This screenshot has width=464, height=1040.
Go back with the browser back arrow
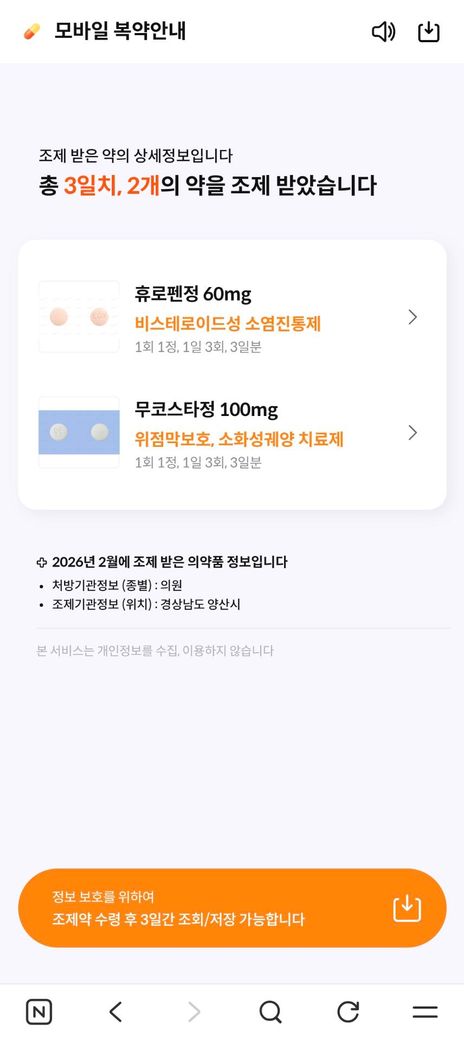tap(116, 1012)
